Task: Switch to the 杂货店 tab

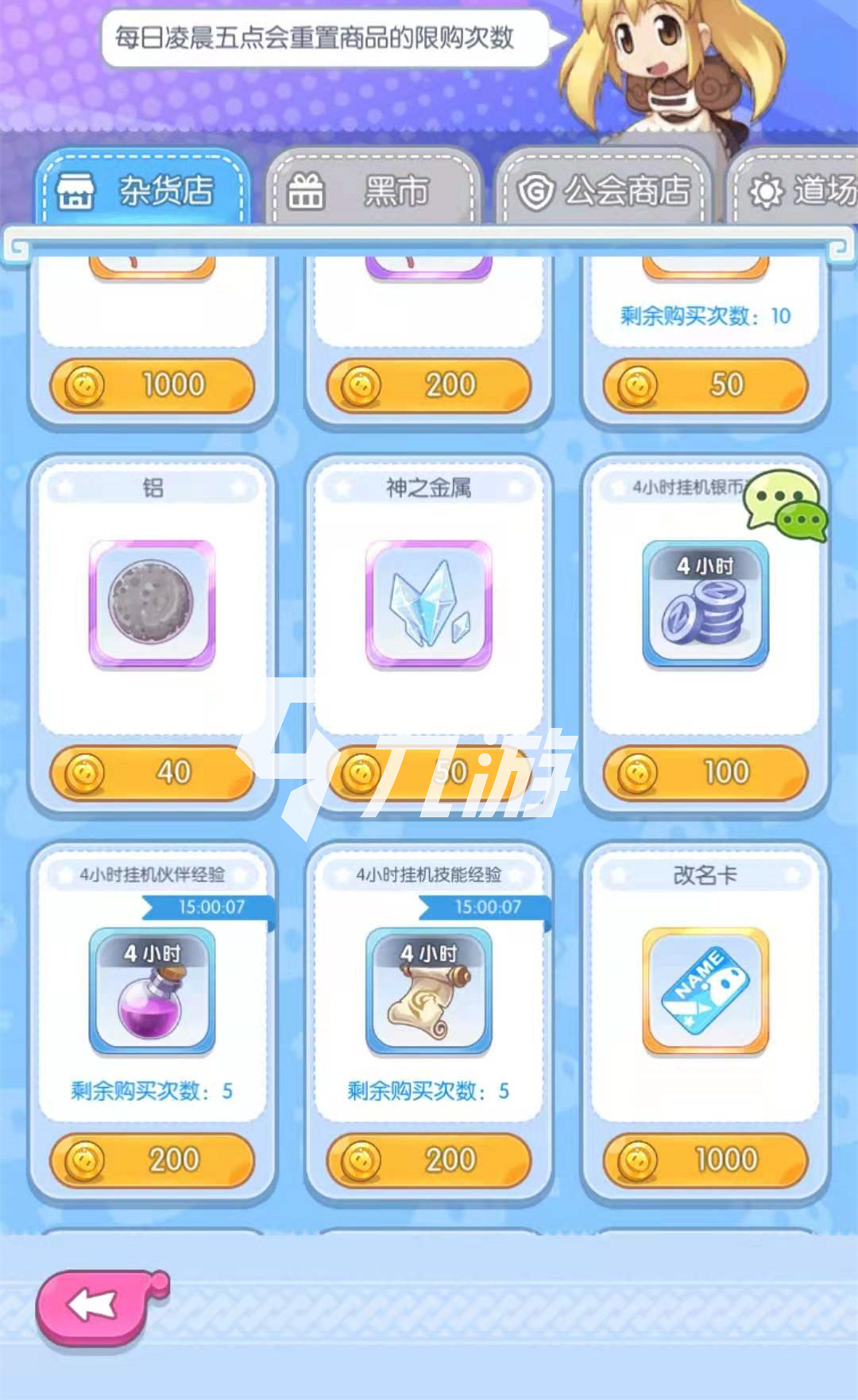Action: [x=145, y=191]
